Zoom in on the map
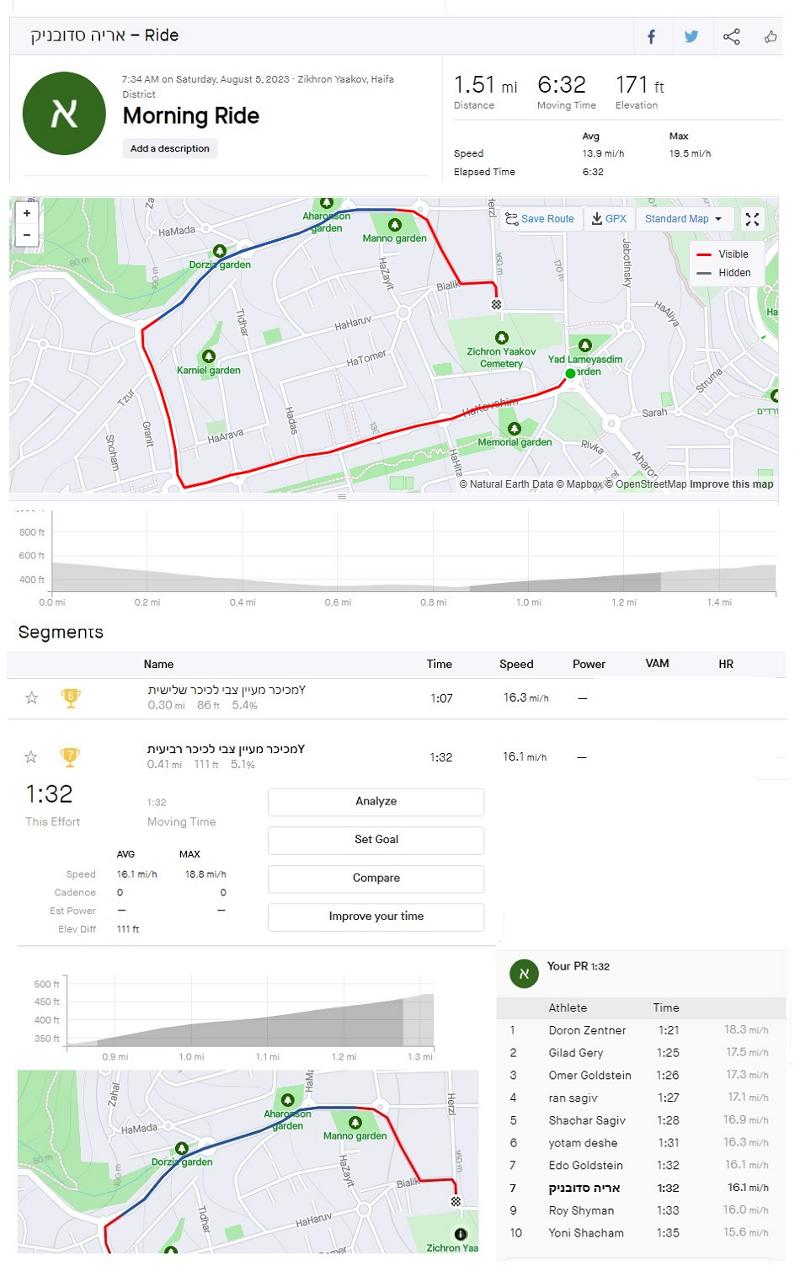Screen dimensions: 800x1282 coord(27,213)
